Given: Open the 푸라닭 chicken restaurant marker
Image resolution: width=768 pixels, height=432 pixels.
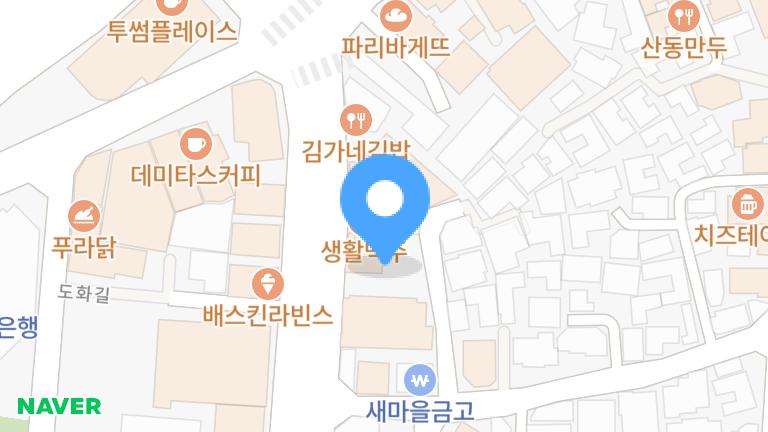Looking at the screenshot, I should coord(84,215).
